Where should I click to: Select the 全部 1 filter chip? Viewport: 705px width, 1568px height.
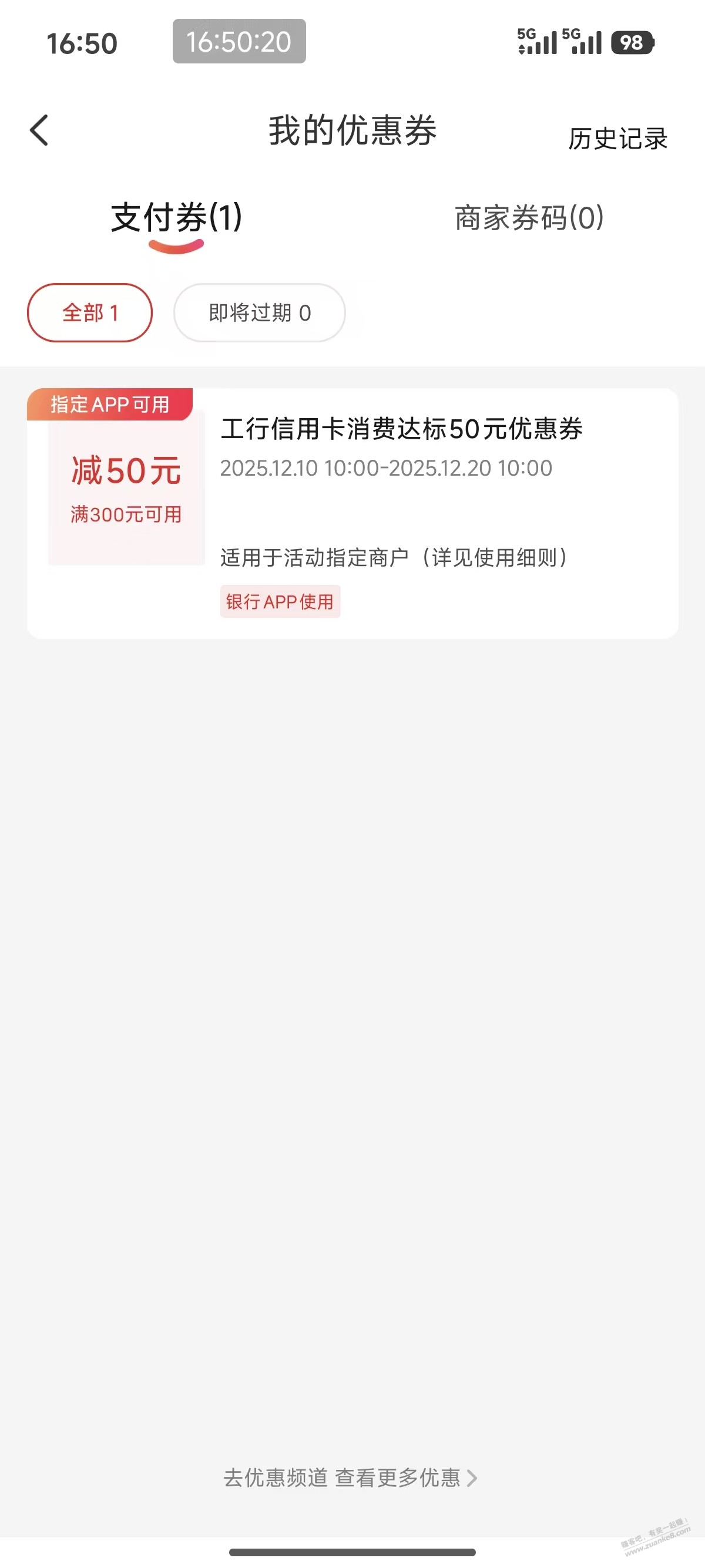pyautogui.click(x=90, y=313)
